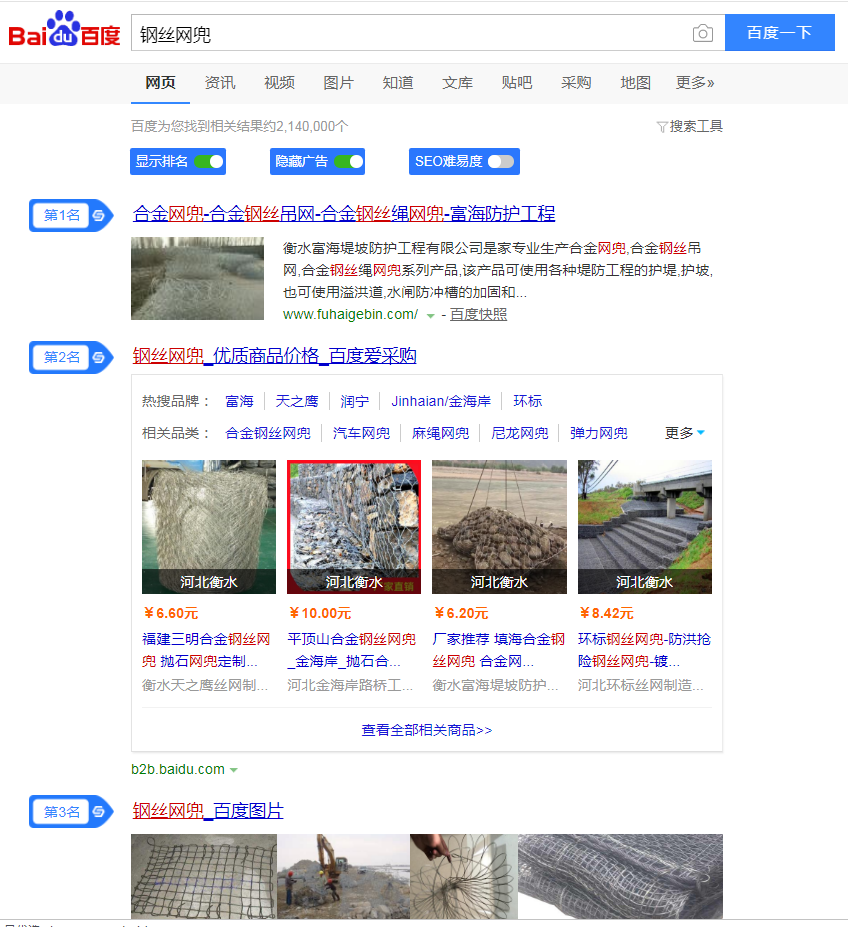Toggle the 显示排名 switch
848x927 pixels.
[208, 161]
